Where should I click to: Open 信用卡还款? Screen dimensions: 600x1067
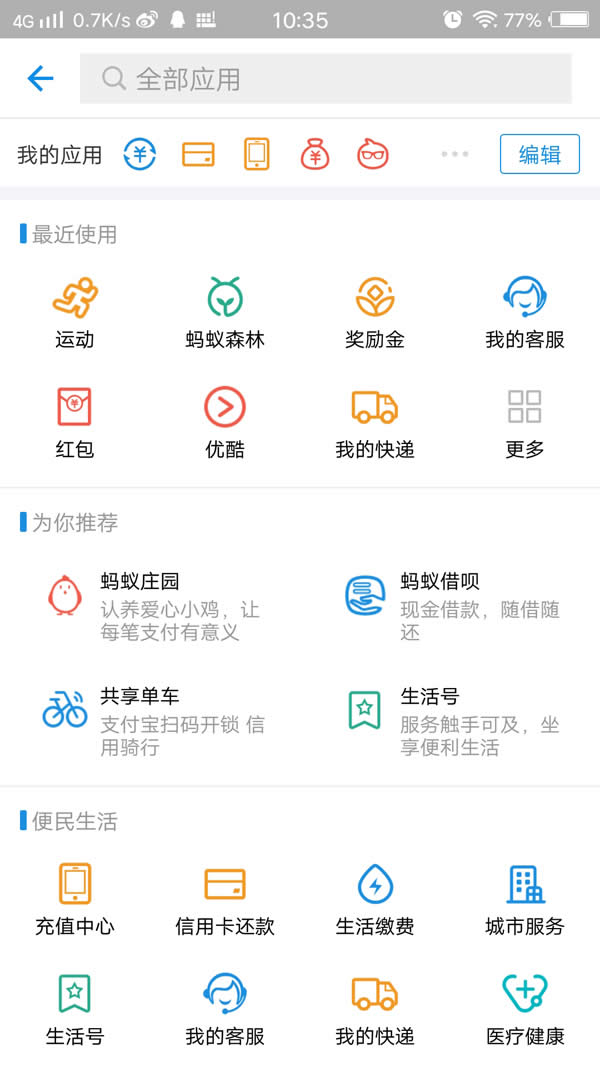(225, 898)
